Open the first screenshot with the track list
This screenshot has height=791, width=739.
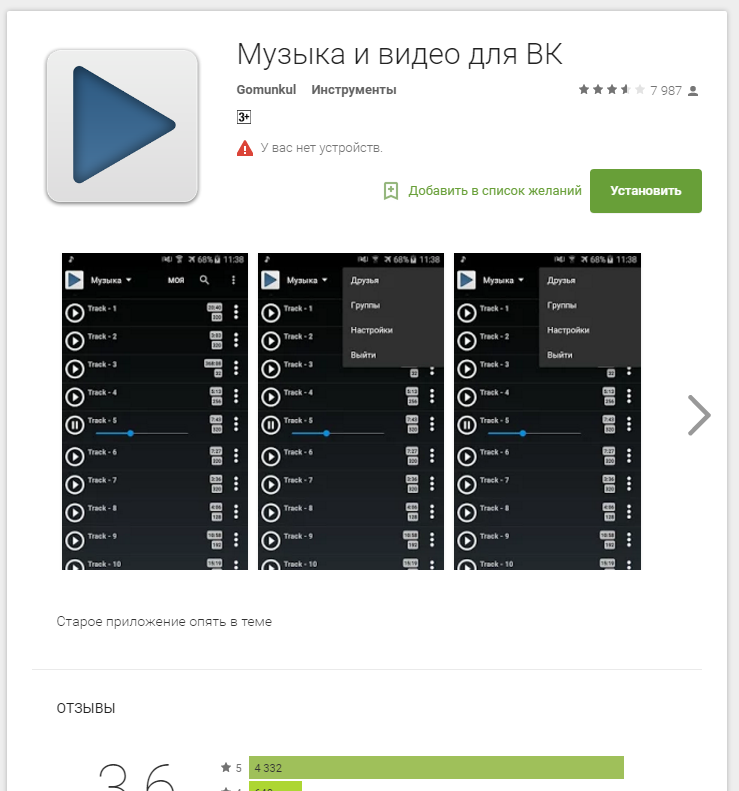(155, 411)
